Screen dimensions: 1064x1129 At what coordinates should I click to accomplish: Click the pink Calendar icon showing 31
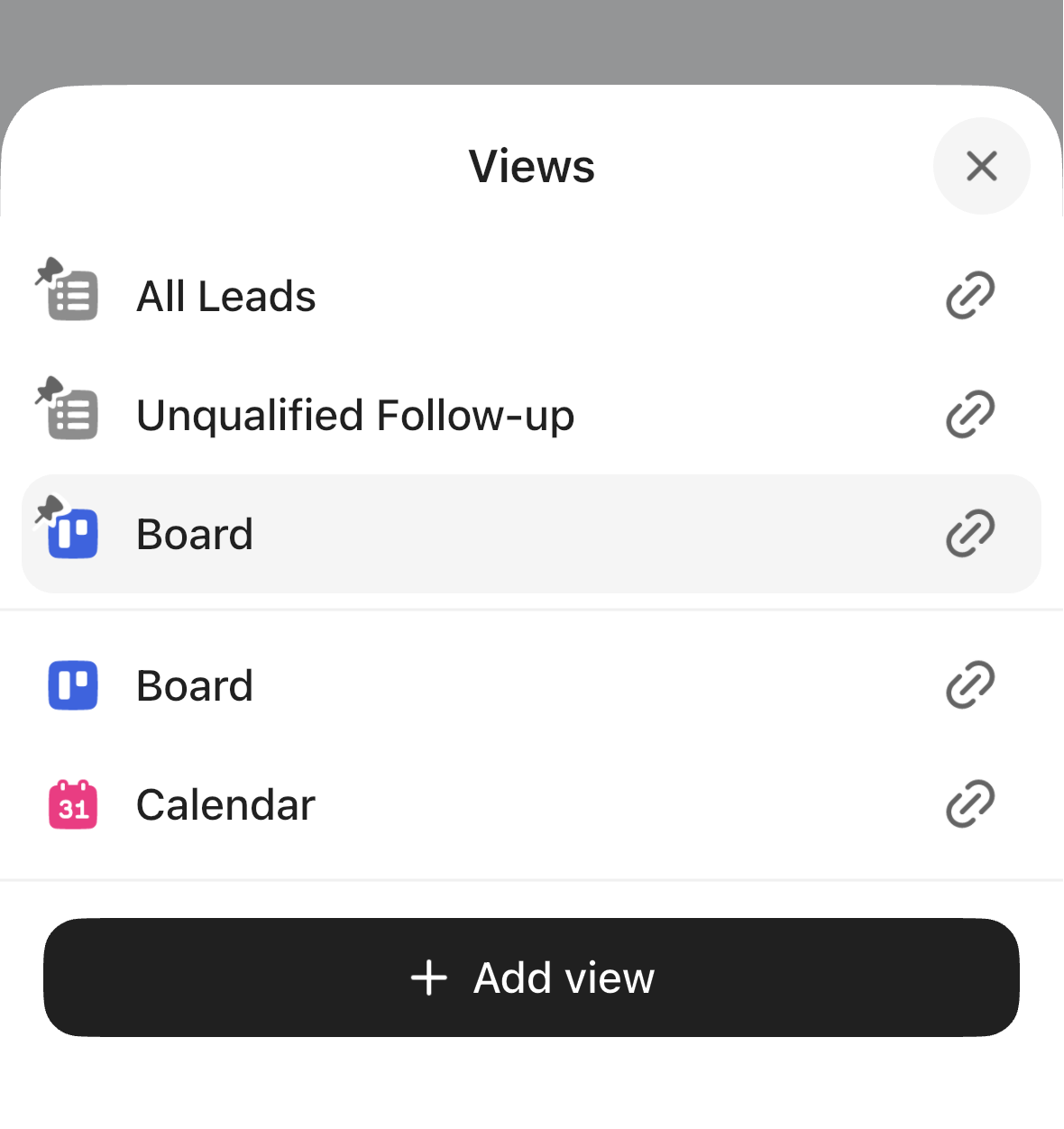click(72, 804)
